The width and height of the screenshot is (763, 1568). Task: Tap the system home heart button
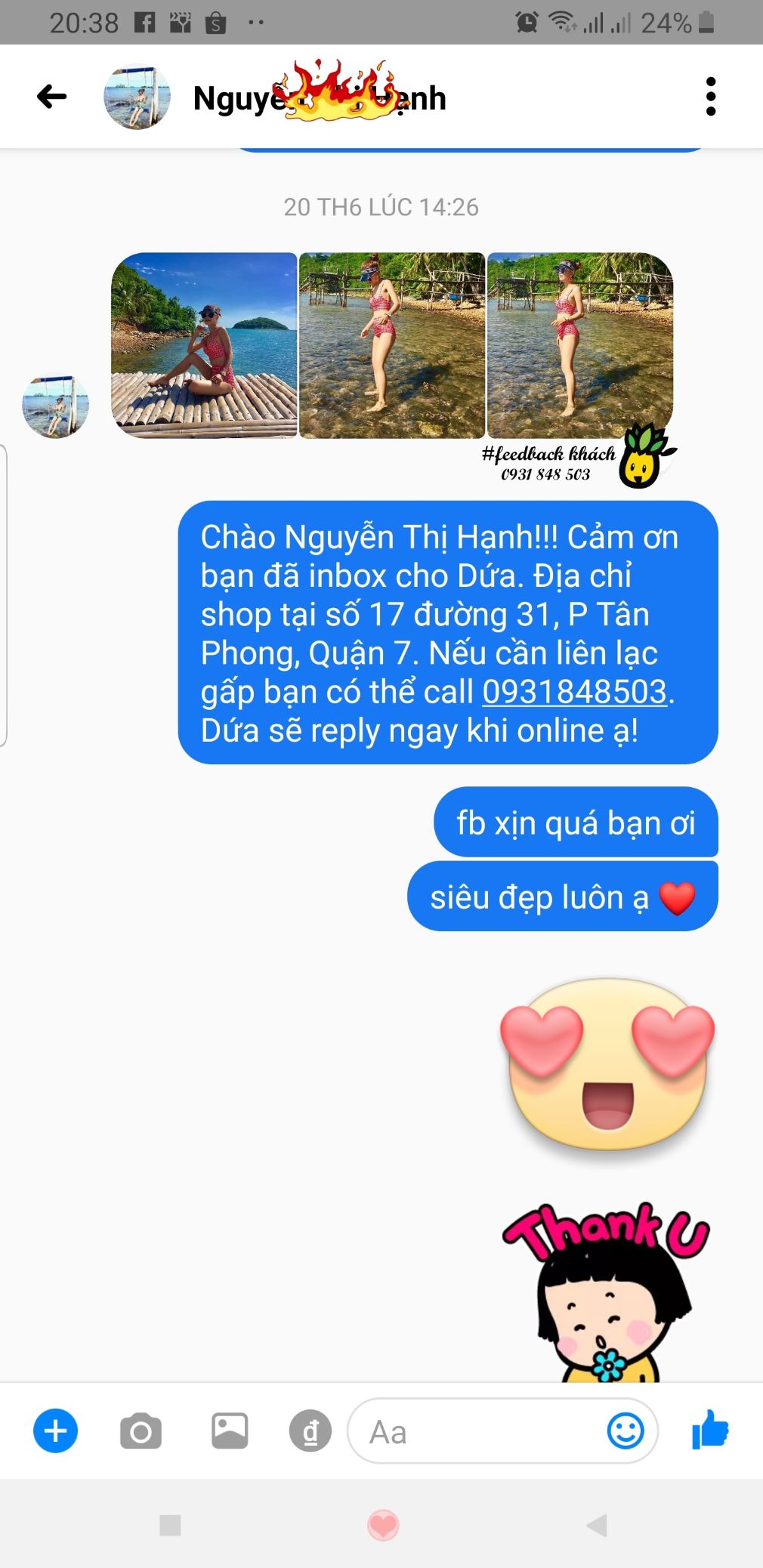click(383, 1526)
